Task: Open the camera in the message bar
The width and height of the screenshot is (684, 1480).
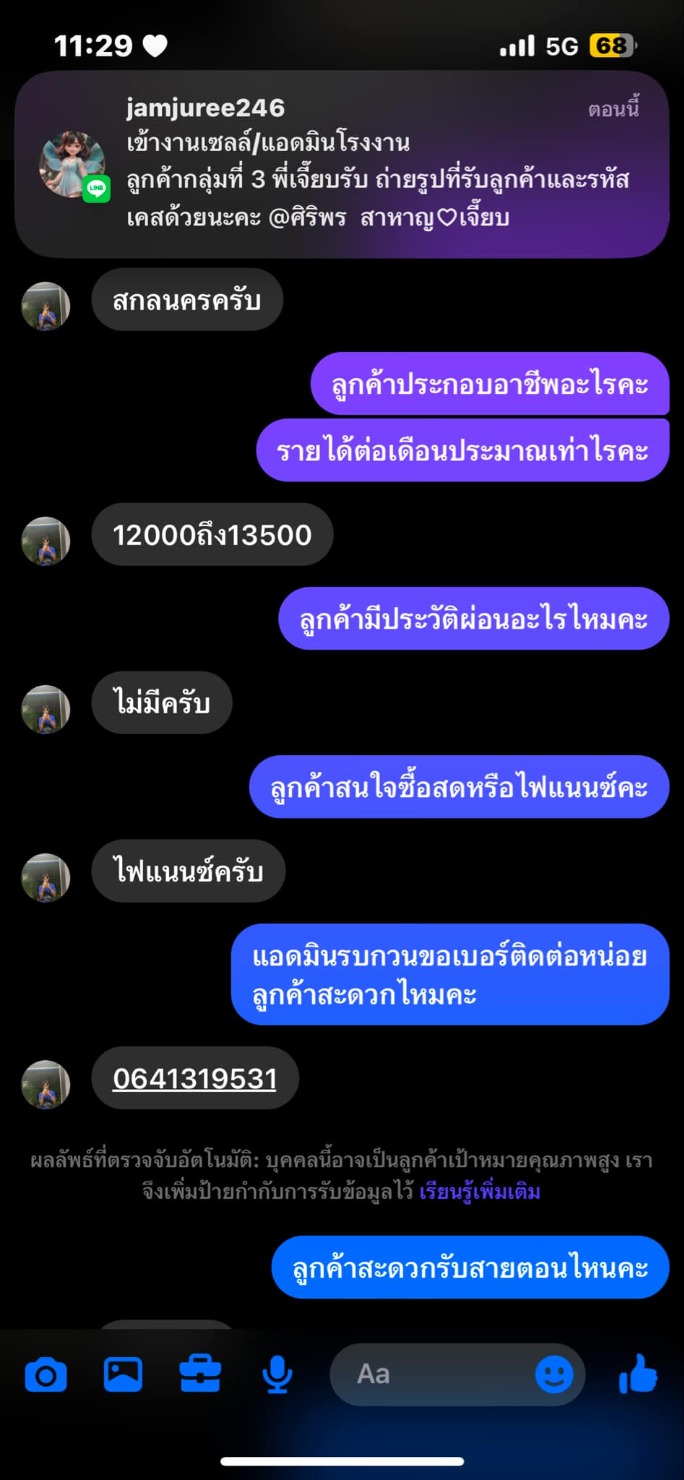Action: 46,1375
